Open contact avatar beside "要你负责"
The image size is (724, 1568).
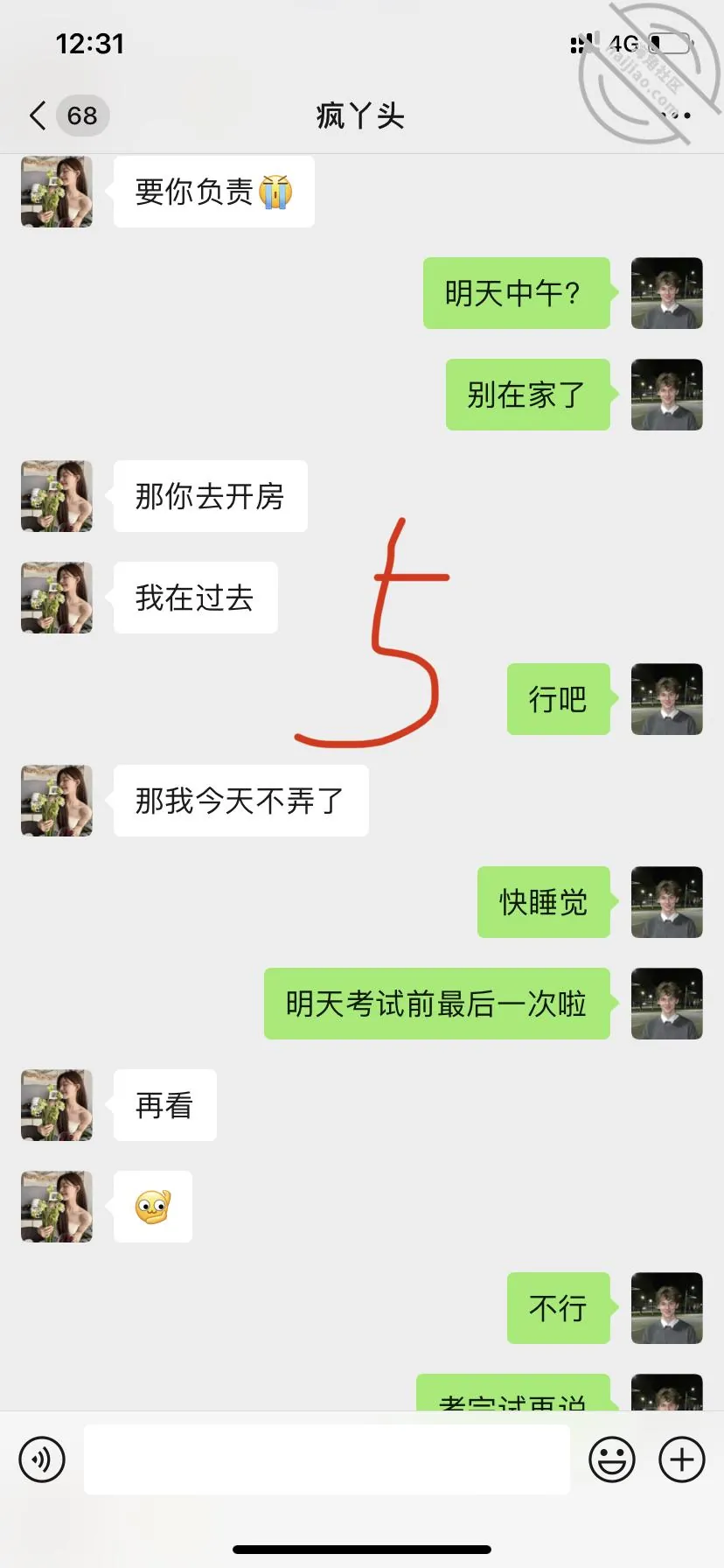[x=57, y=192]
